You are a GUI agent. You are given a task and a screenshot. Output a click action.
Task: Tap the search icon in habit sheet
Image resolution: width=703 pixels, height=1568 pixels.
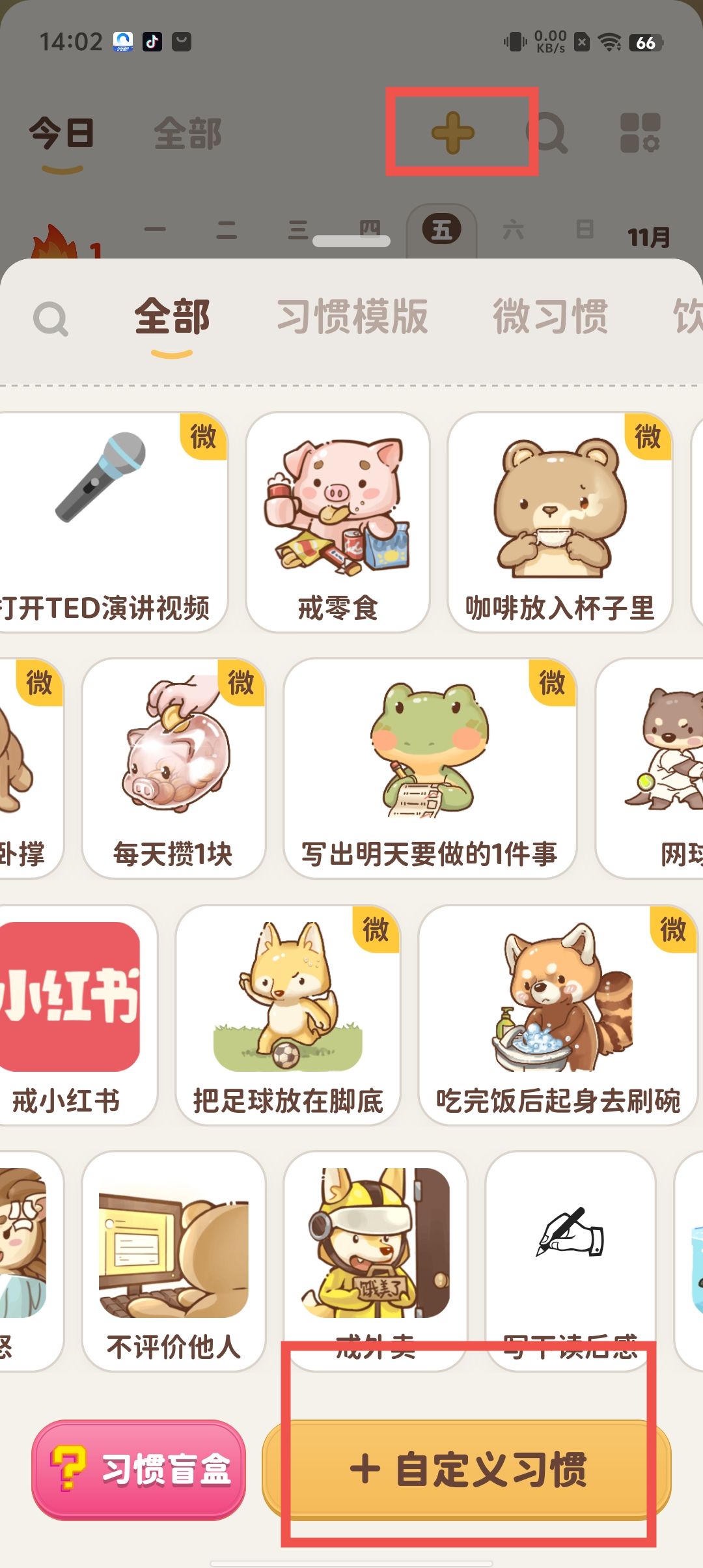(x=51, y=319)
